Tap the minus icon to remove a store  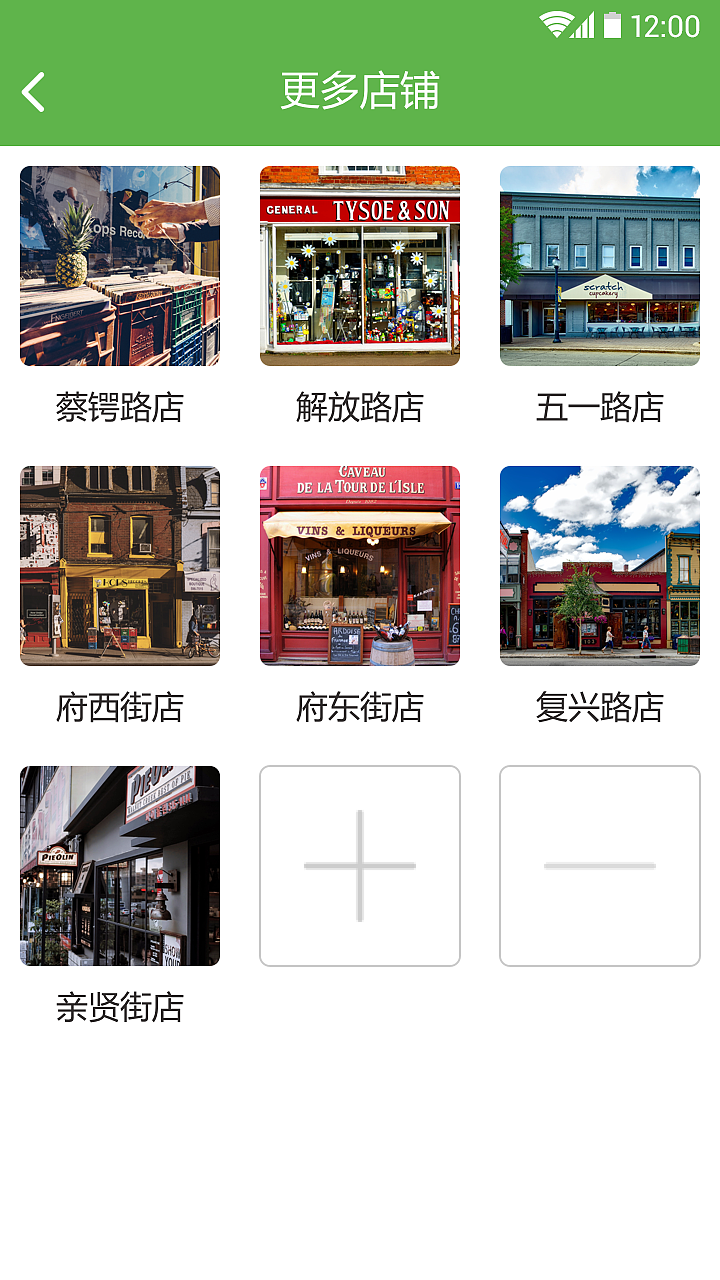click(x=599, y=865)
